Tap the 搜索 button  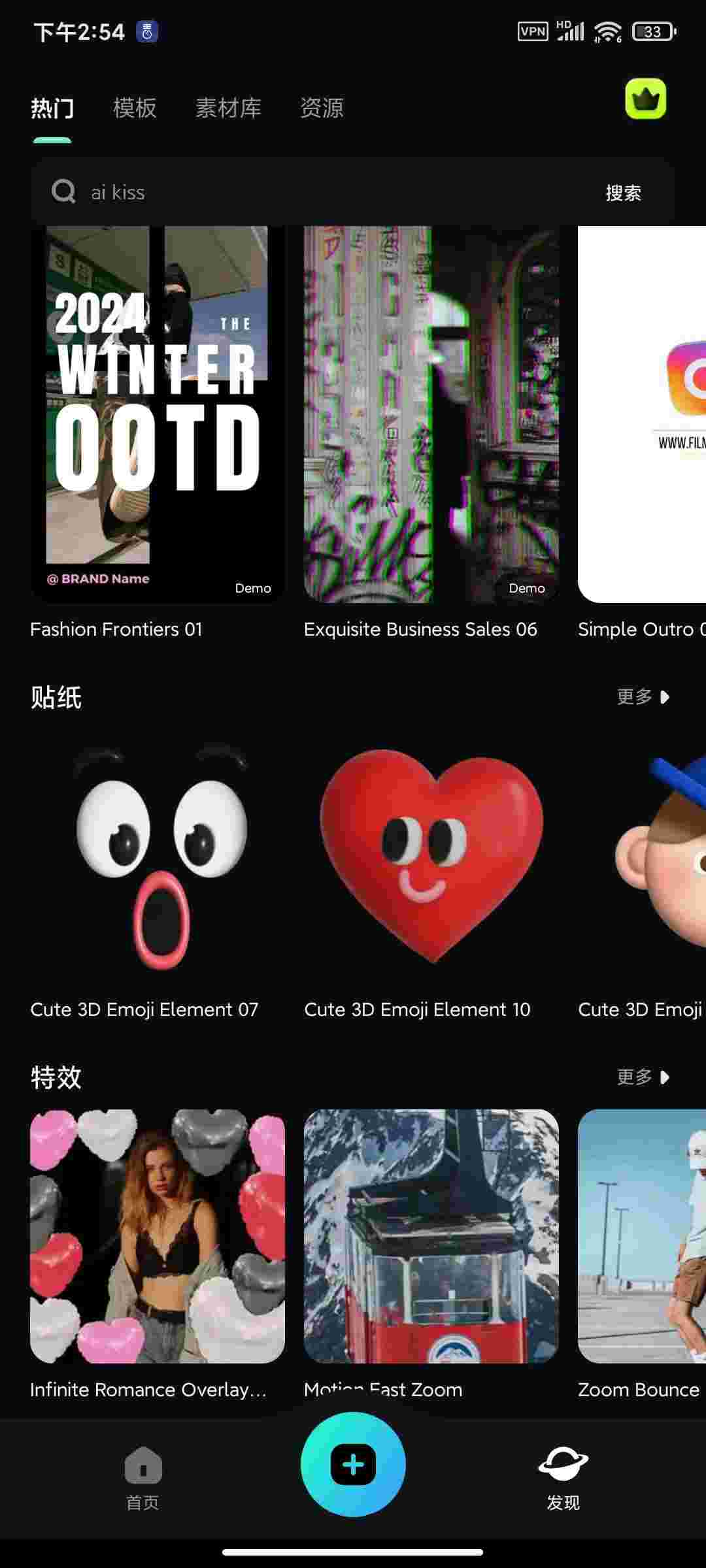pyautogui.click(x=623, y=193)
